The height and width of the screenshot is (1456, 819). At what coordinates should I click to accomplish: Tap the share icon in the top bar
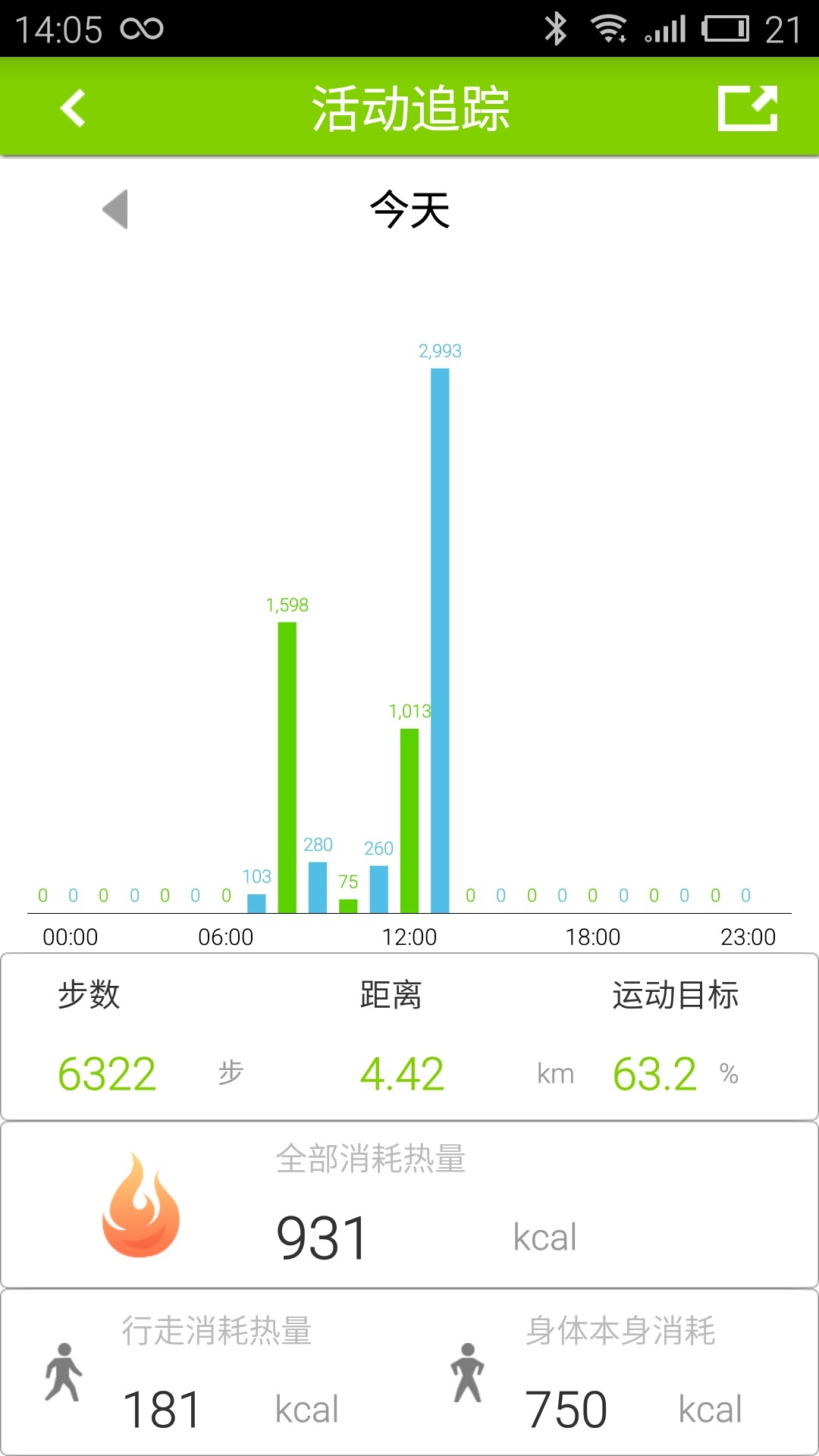[x=749, y=108]
